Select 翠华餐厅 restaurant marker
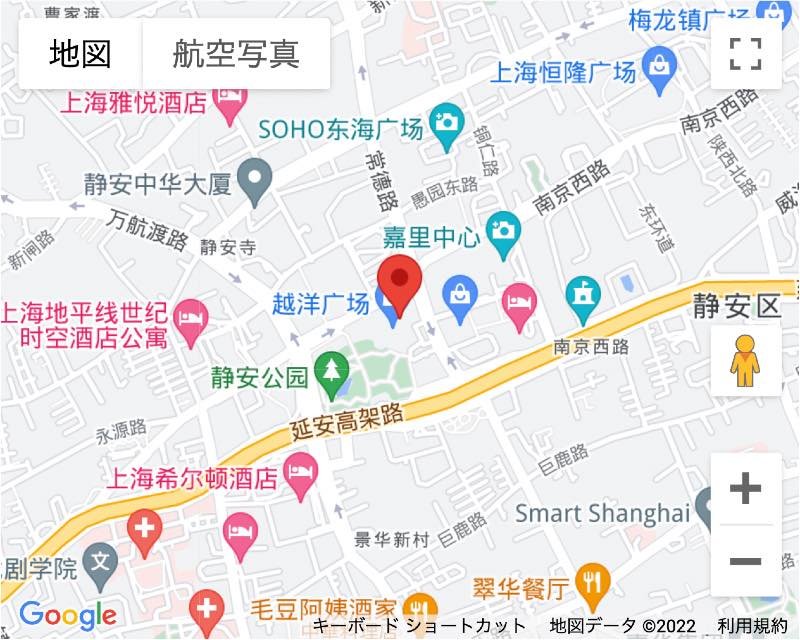 pyautogui.click(x=595, y=581)
